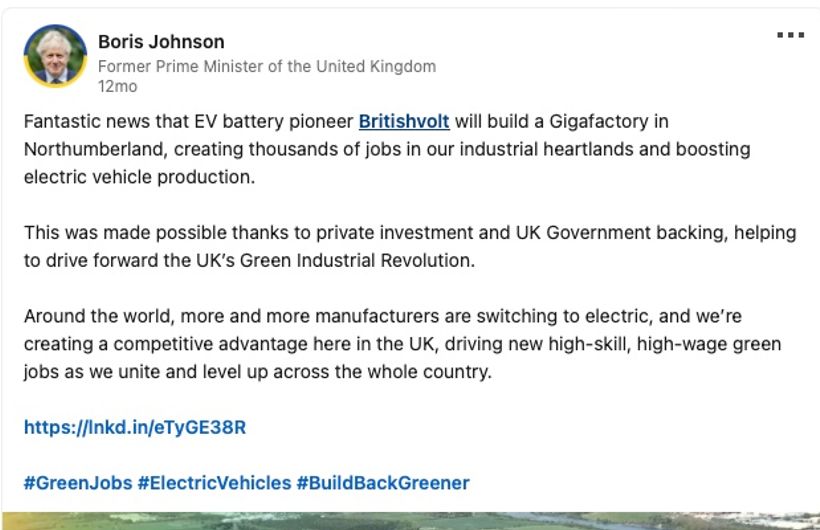Open Boris Johnson's profile name link
The width and height of the screenshot is (820, 530).
(161, 42)
